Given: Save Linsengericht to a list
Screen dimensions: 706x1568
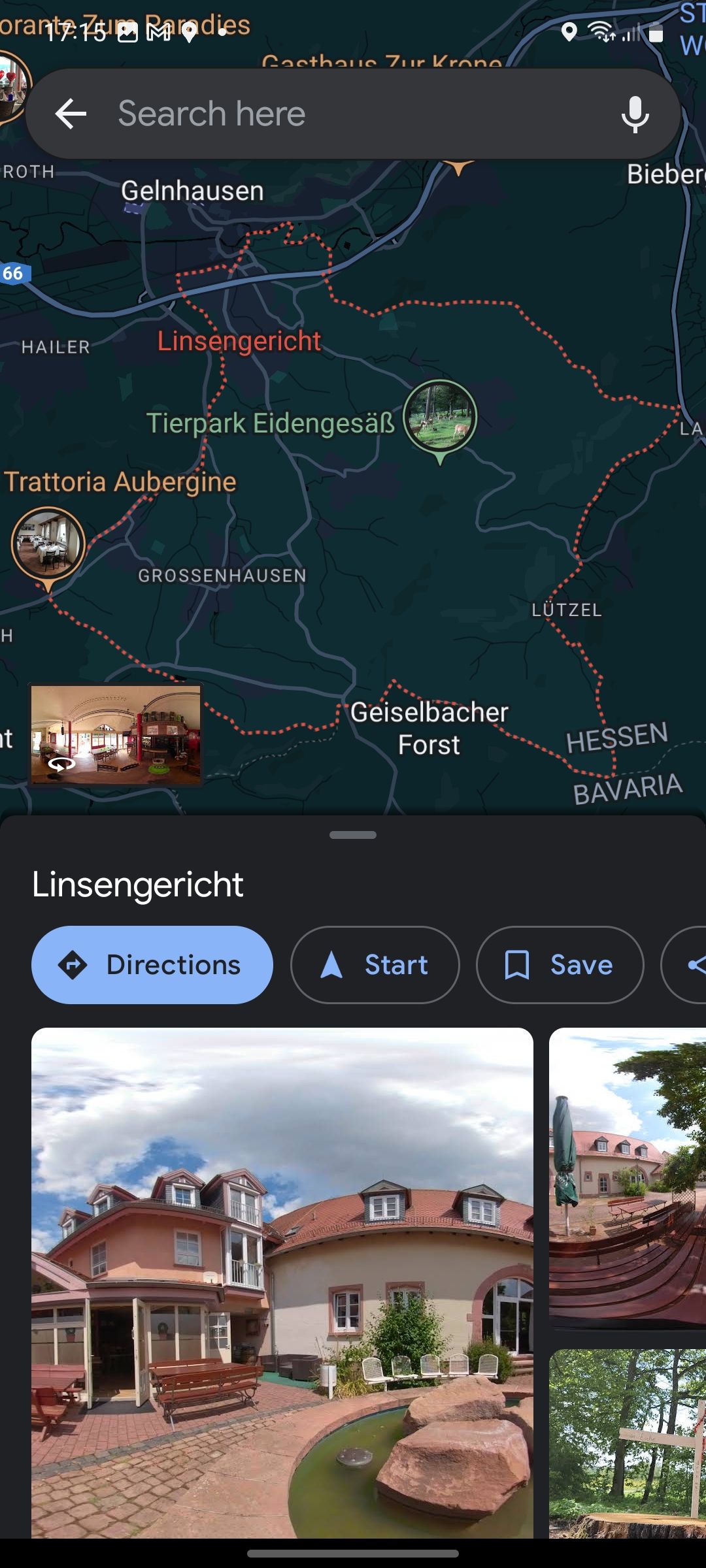Looking at the screenshot, I should (560, 965).
